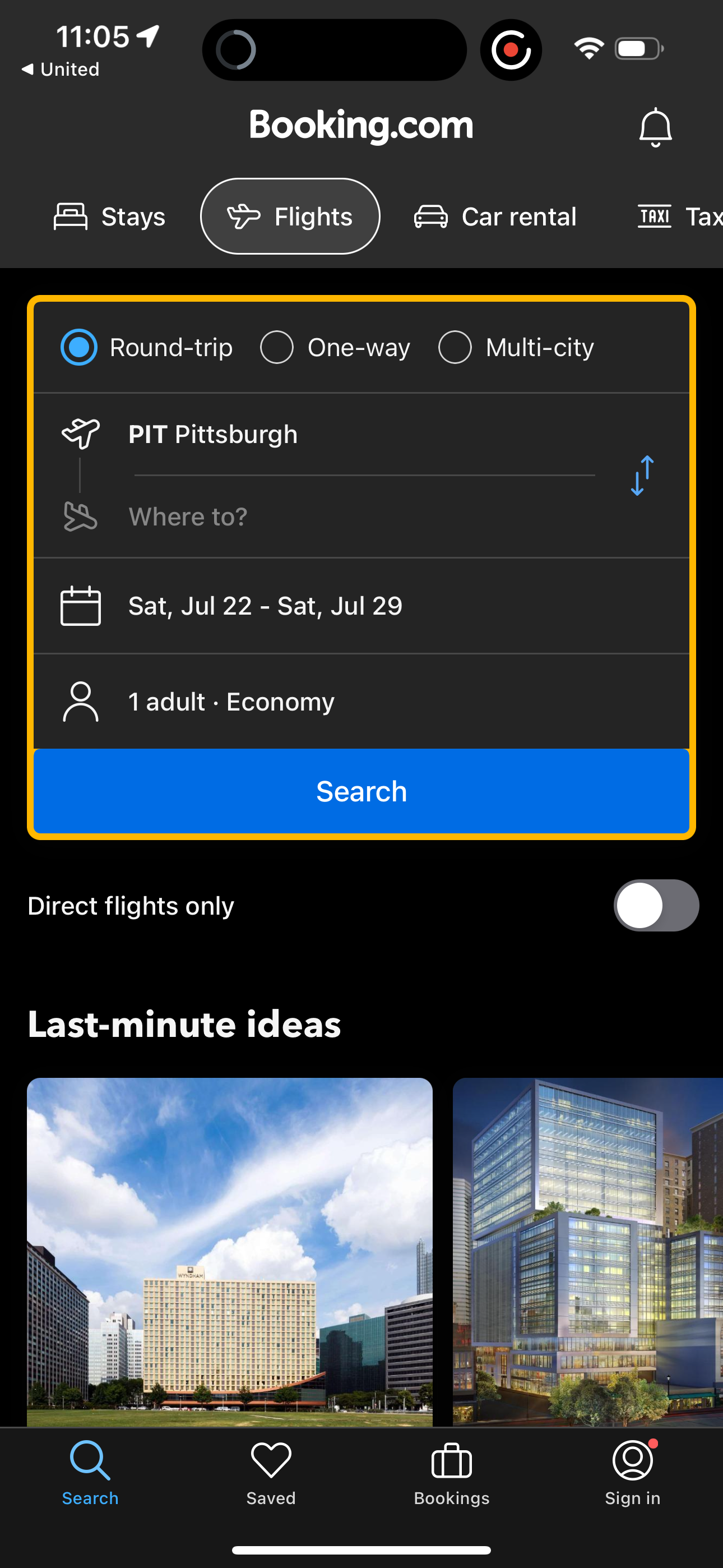This screenshot has height=1568, width=723.
Task: Enable Direct flights only
Action: click(655, 905)
